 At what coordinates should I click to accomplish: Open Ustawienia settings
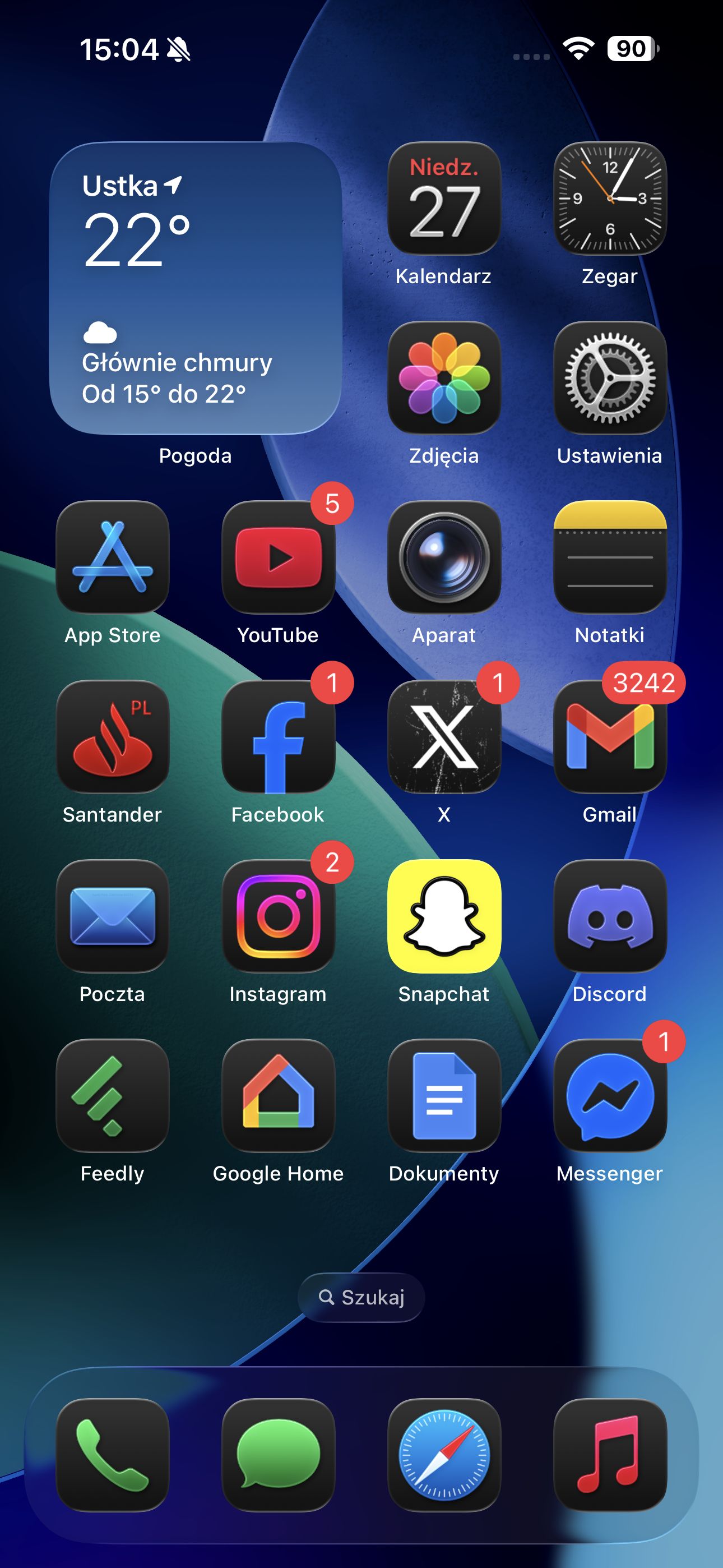[610, 377]
